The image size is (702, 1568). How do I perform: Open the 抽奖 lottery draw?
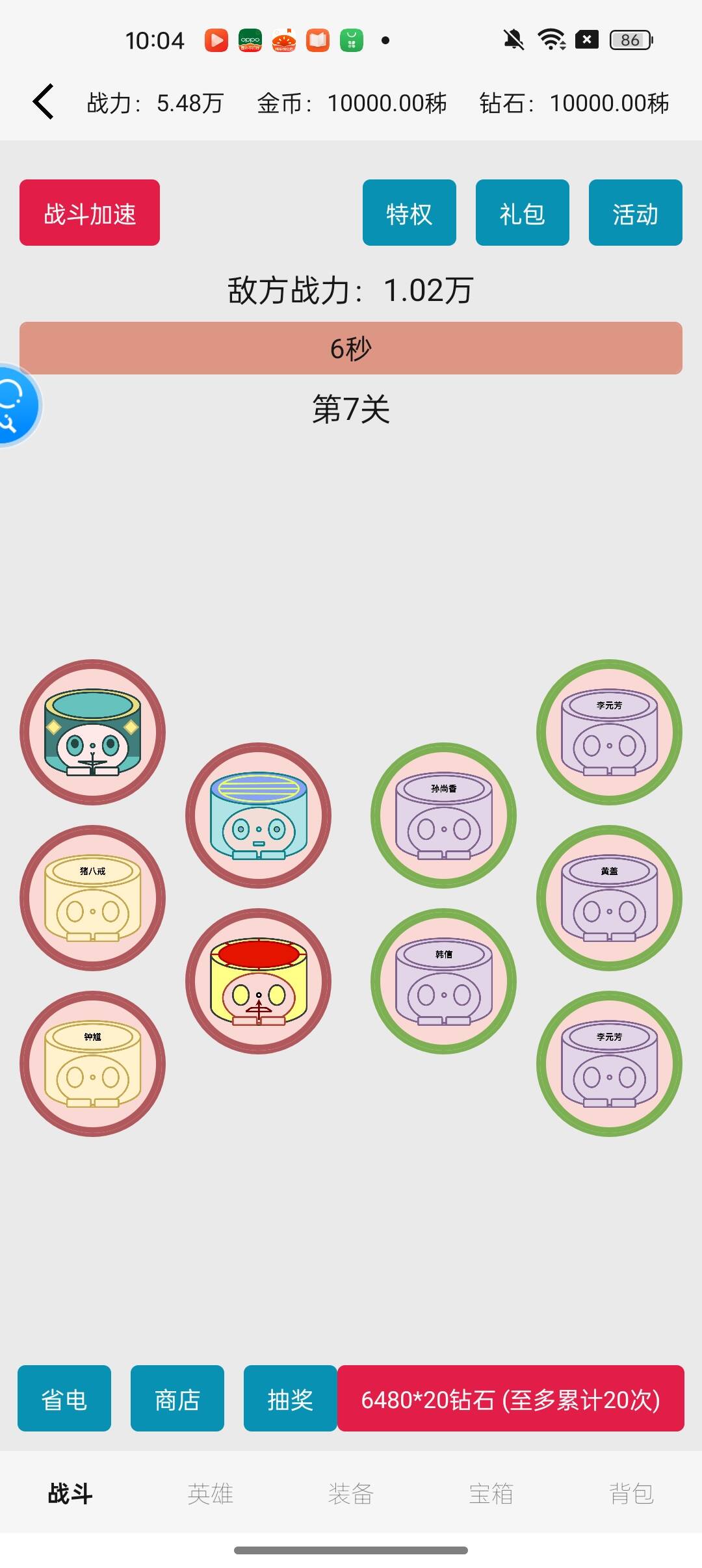coord(290,1399)
